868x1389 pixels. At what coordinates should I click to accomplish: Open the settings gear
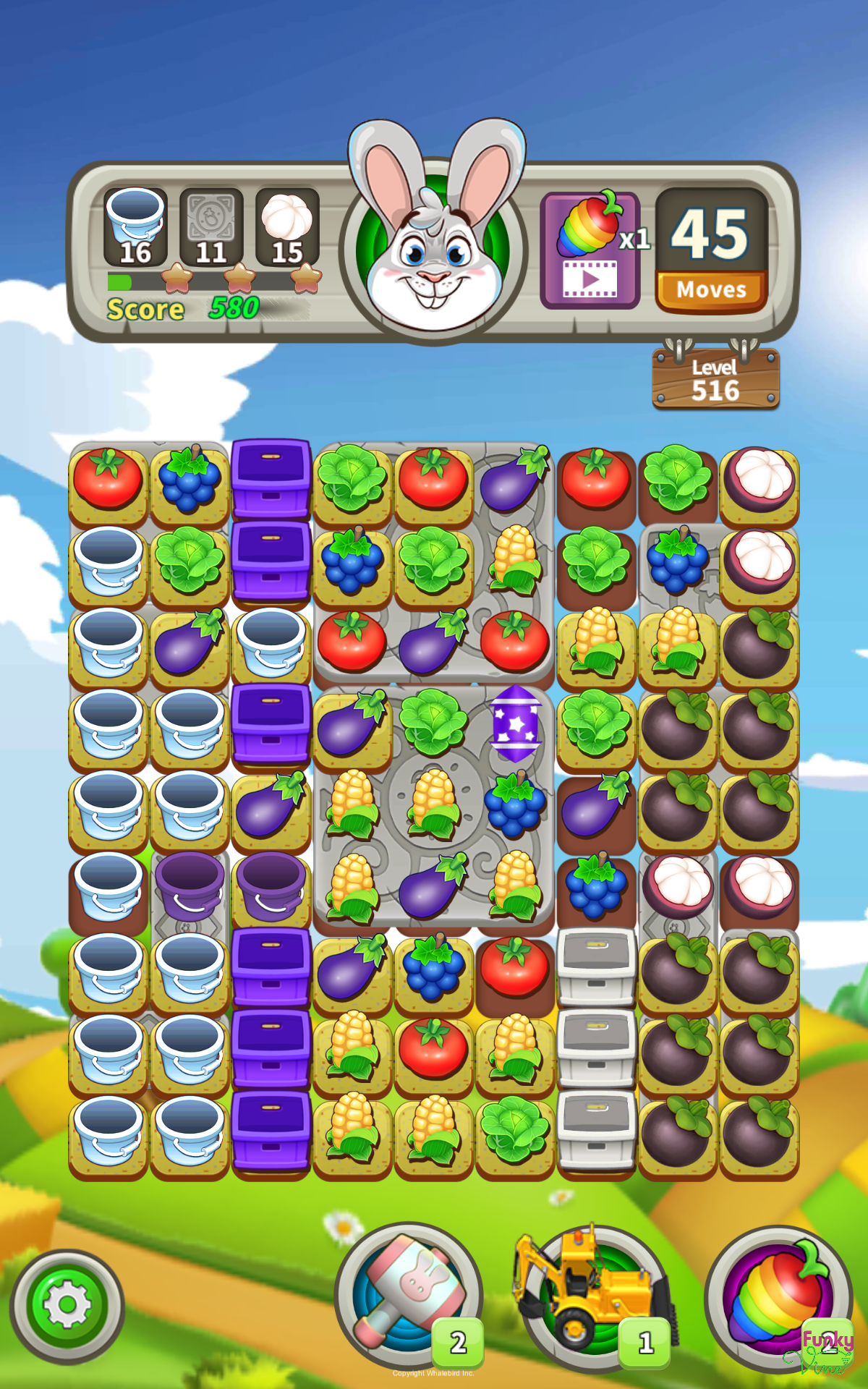[x=67, y=1306]
